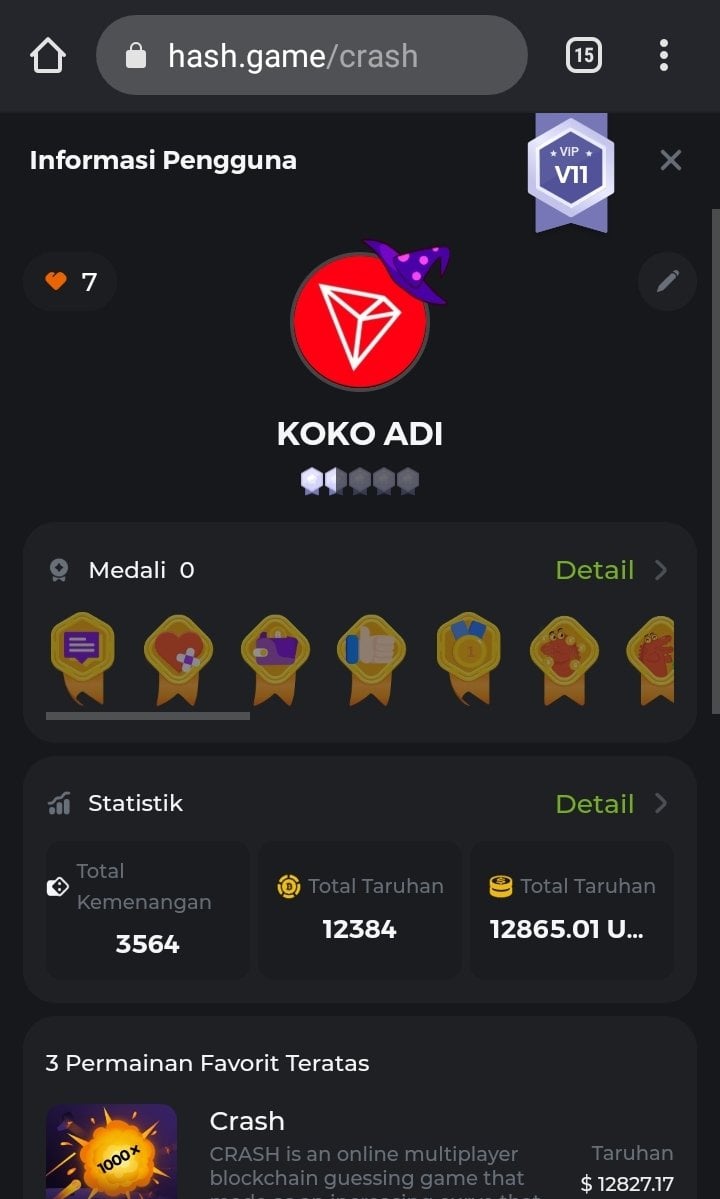
Task: Tap the heart likes counter
Action: [x=71, y=282]
